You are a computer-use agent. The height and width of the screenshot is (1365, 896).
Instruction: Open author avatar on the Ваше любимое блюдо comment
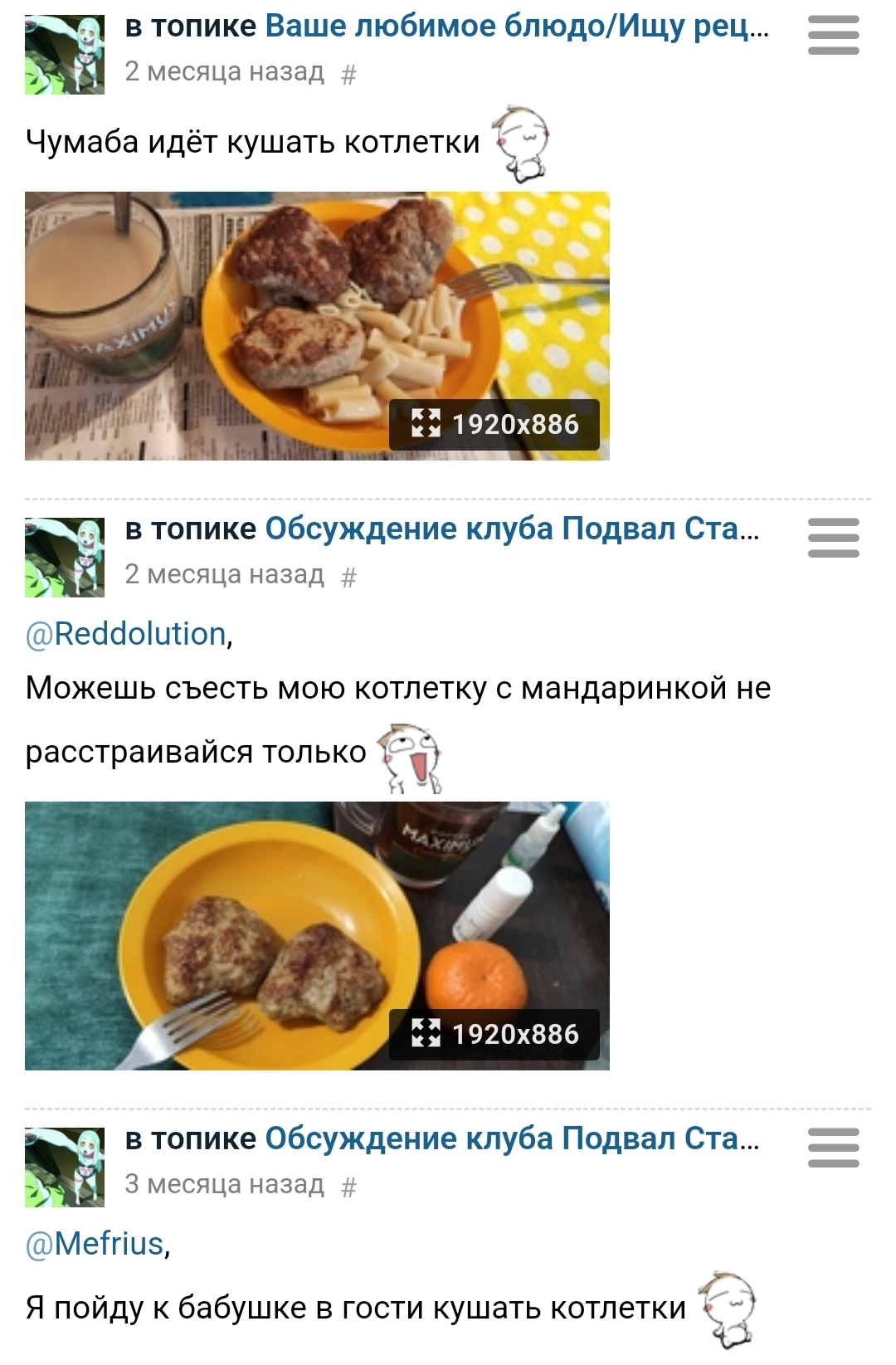point(65,55)
